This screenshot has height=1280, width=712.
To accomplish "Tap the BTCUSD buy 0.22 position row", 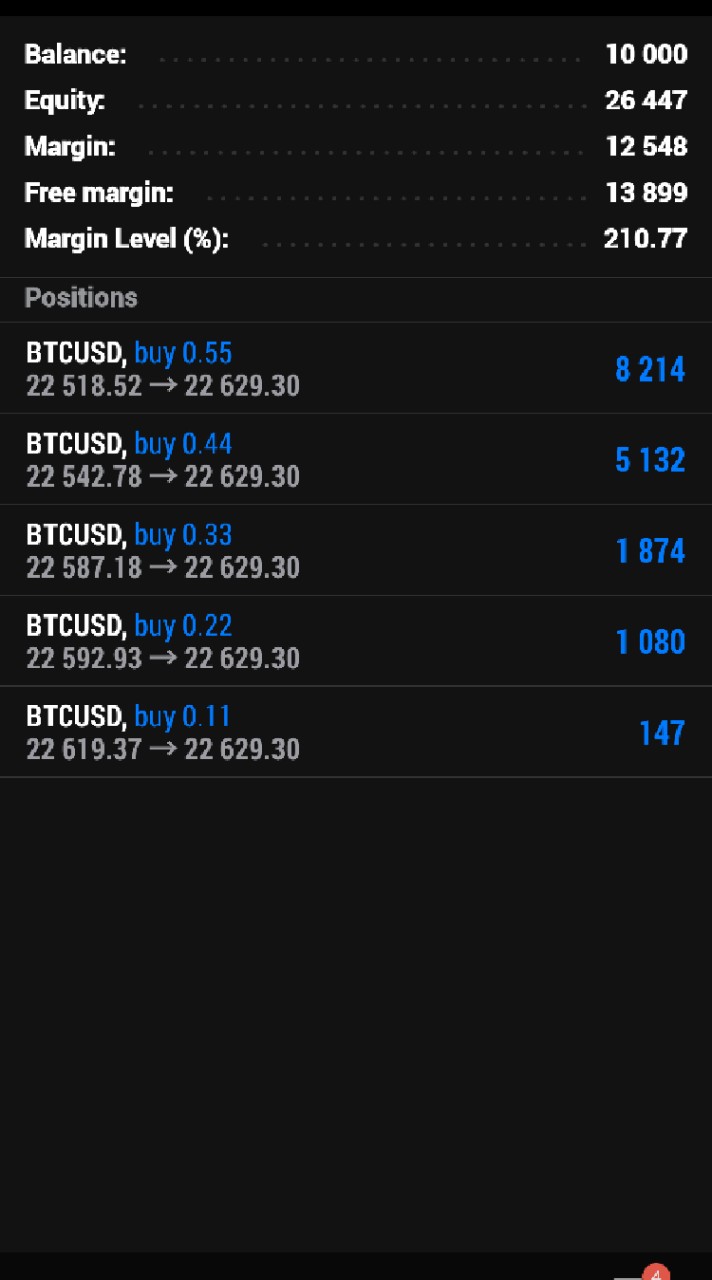I will click(356, 641).
